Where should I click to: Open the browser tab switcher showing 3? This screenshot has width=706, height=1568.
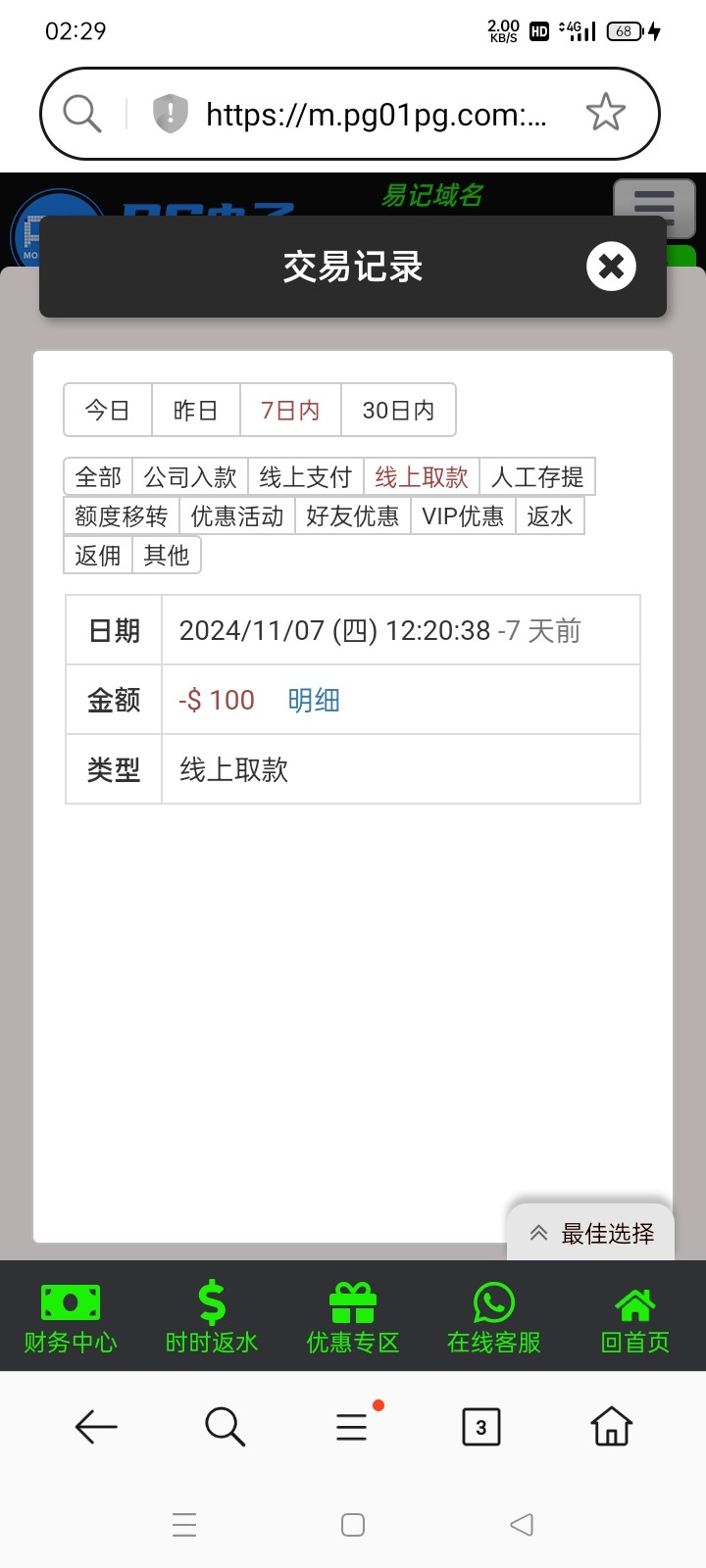[x=479, y=1427]
